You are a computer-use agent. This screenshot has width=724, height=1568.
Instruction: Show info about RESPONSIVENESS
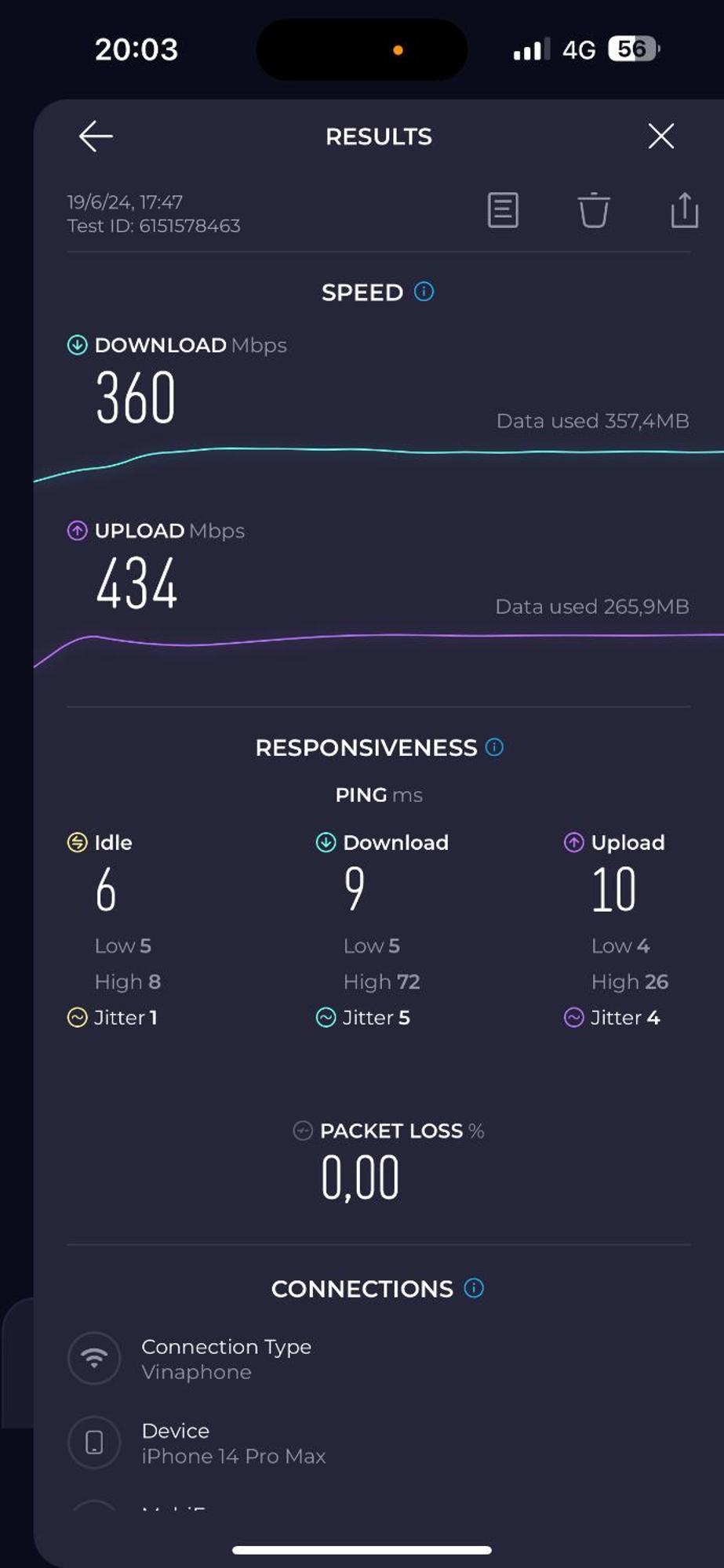pyautogui.click(x=494, y=747)
